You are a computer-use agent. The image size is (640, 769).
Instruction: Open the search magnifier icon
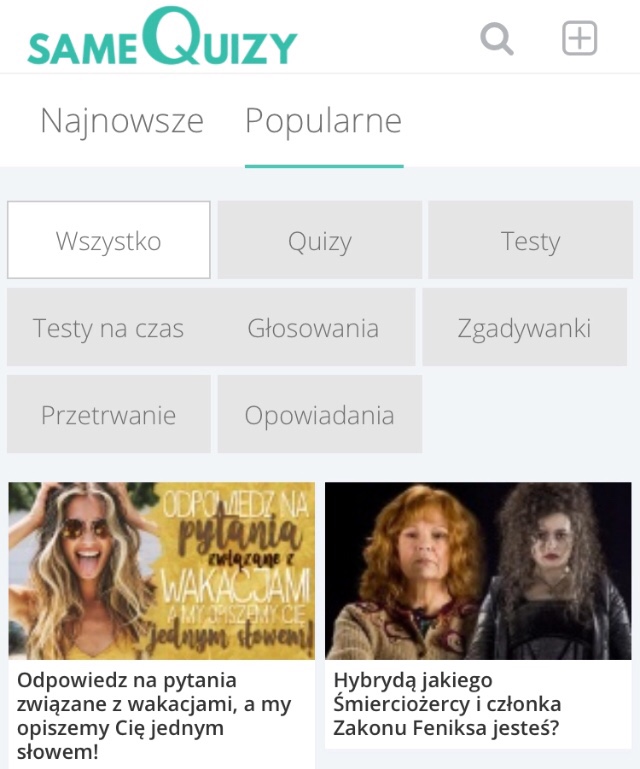point(497,40)
